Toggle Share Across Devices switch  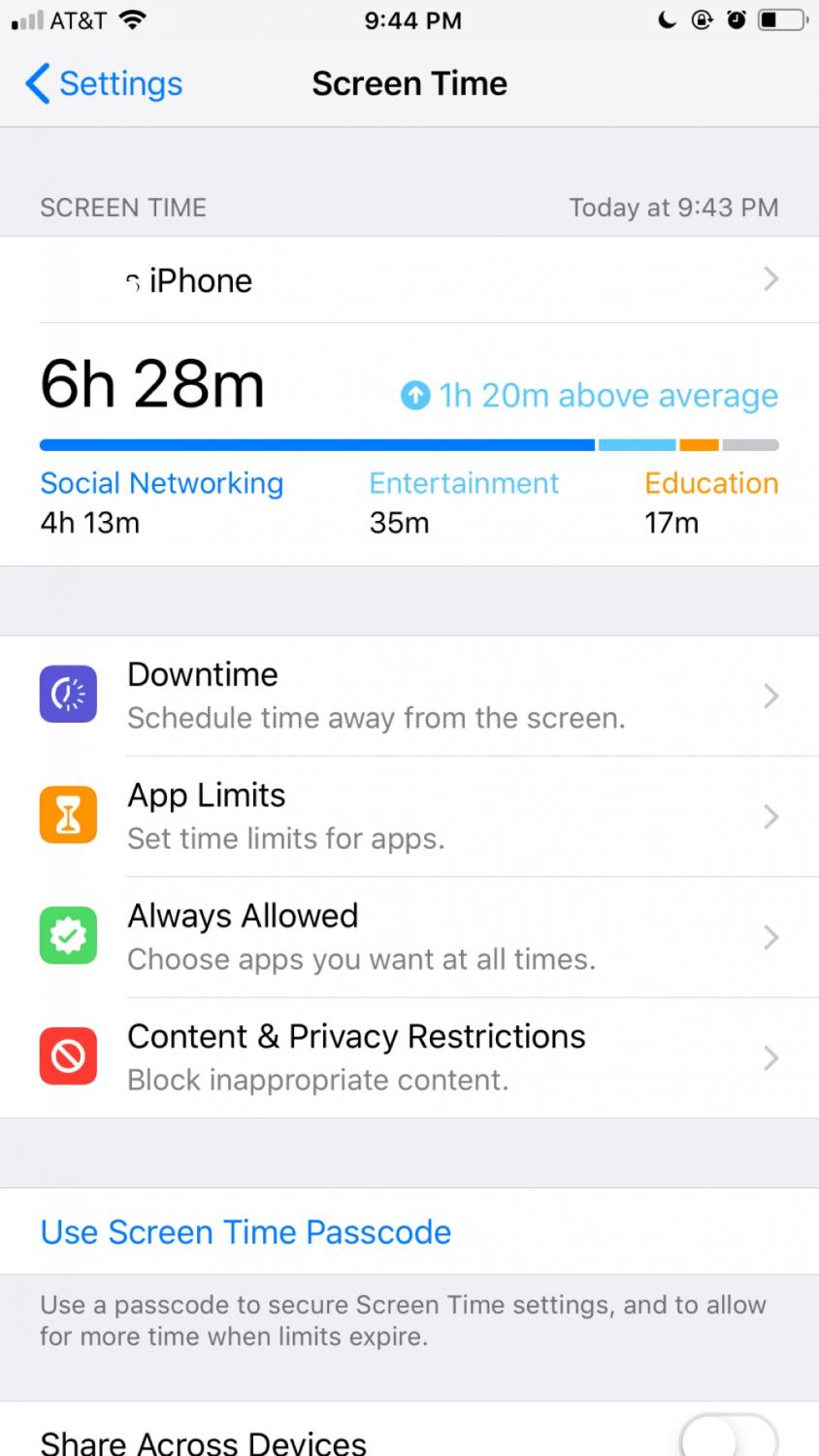click(x=730, y=1440)
